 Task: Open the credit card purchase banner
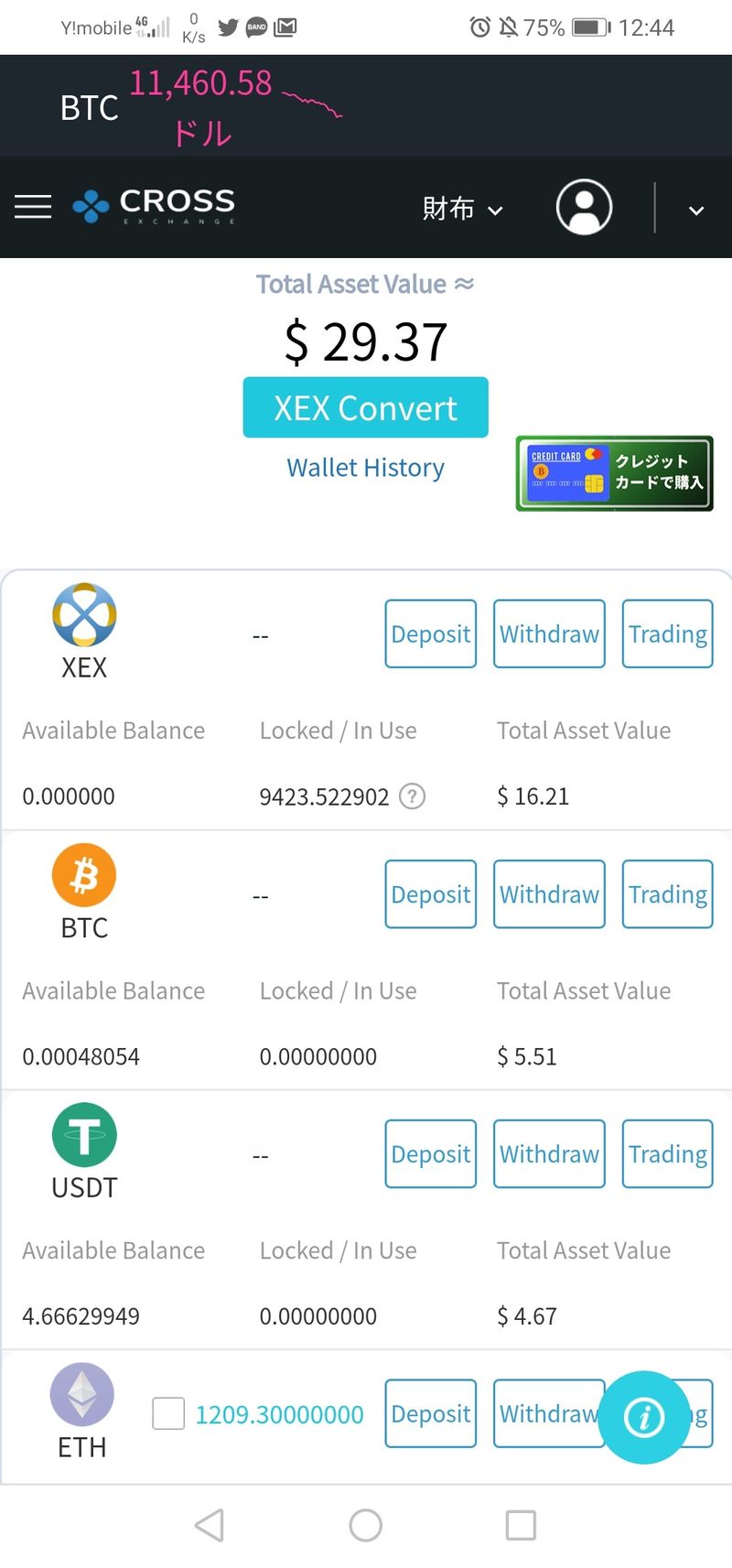(614, 473)
